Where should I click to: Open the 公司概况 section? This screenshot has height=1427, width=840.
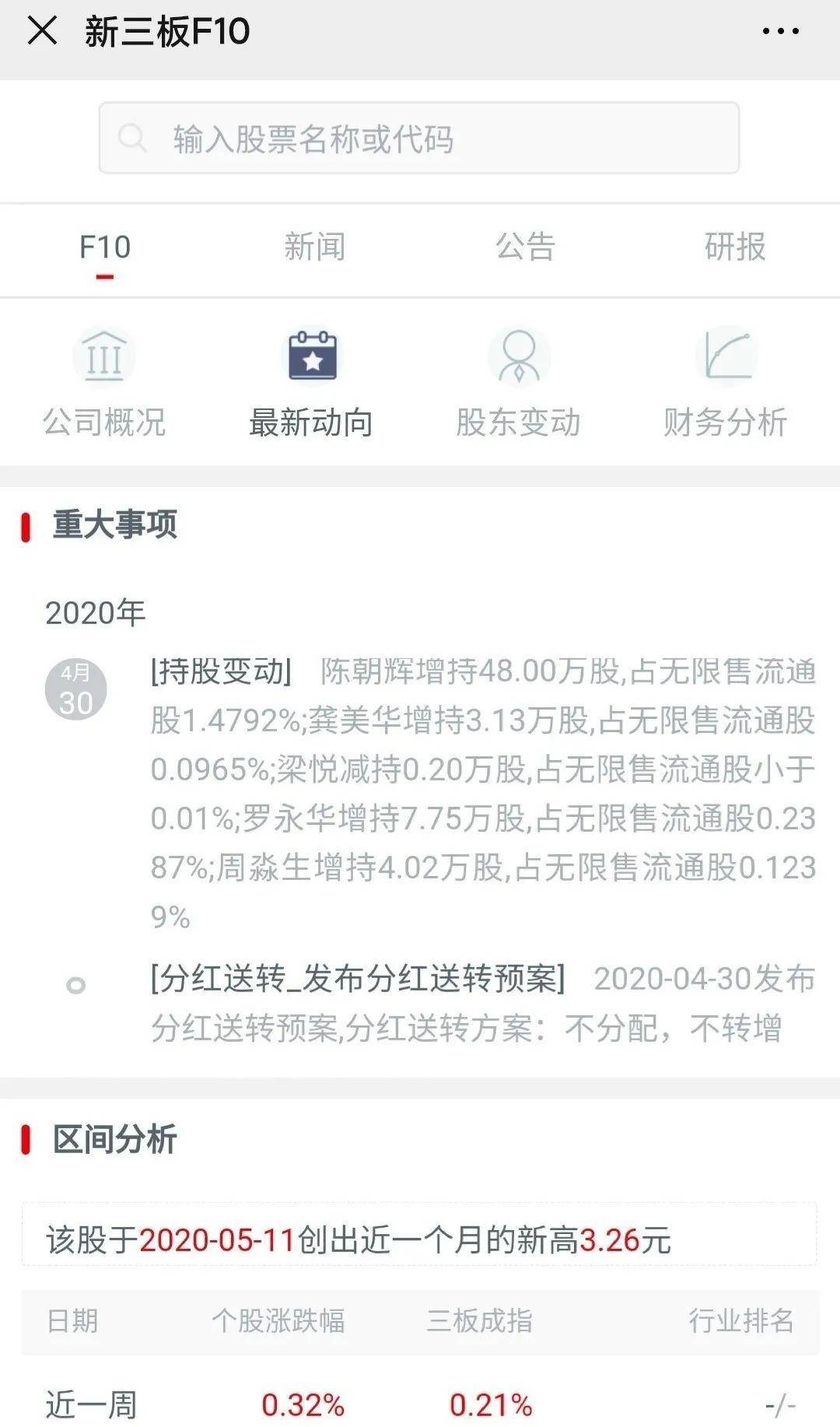coord(104,383)
